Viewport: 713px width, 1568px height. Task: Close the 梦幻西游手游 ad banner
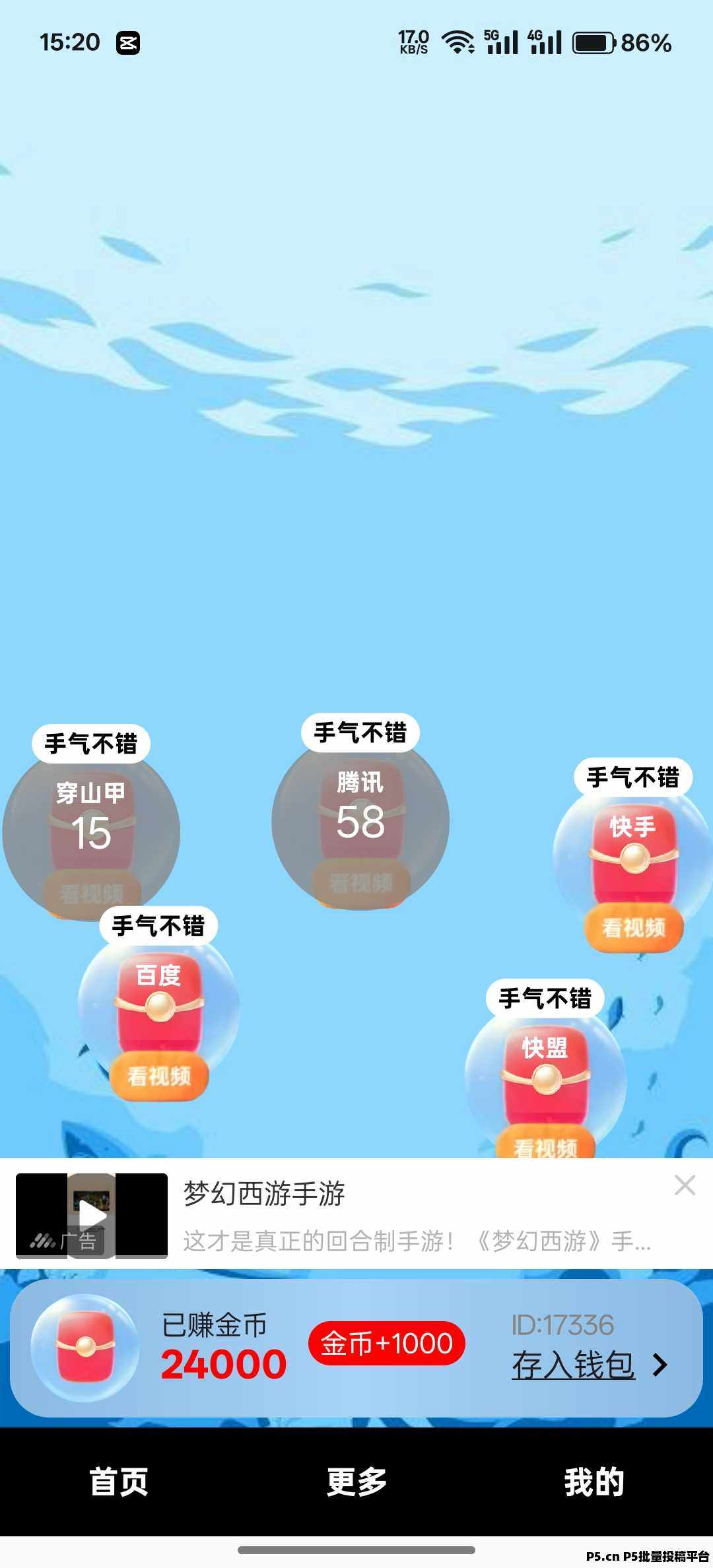pos(685,1185)
